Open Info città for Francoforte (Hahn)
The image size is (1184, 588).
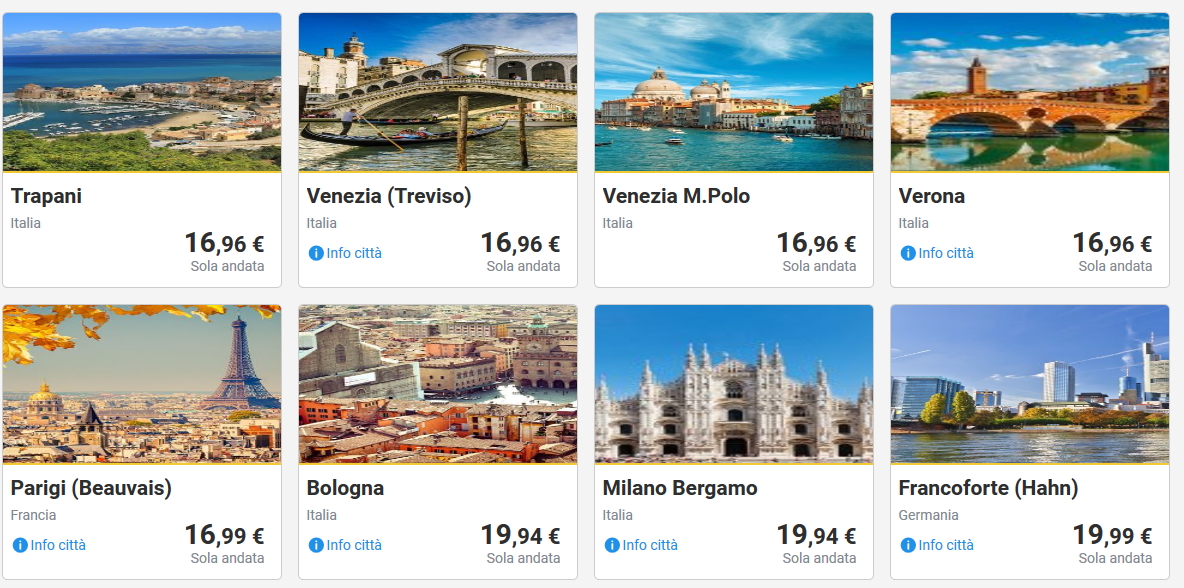(x=938, y=545)
